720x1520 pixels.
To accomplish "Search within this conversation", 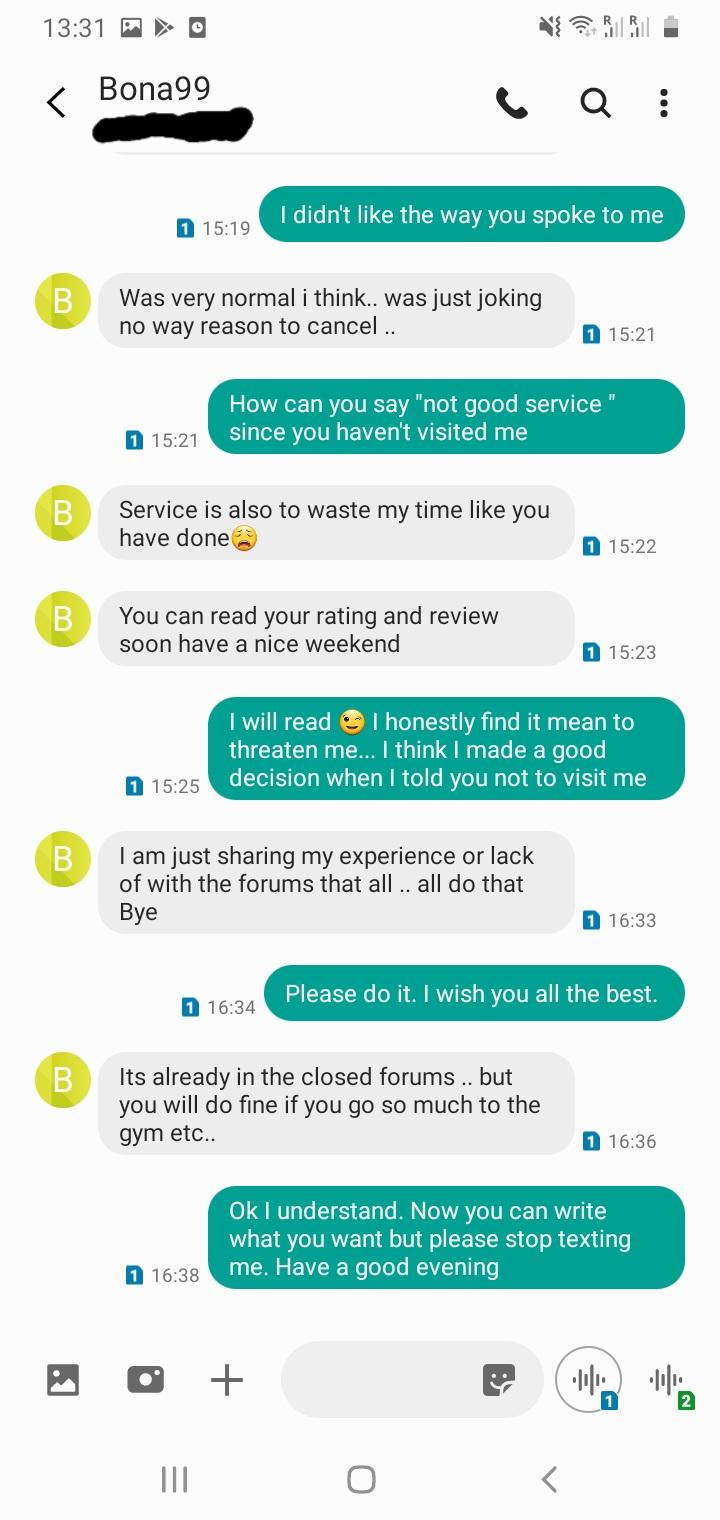I will pyautogui.click(x=595, y=102).
